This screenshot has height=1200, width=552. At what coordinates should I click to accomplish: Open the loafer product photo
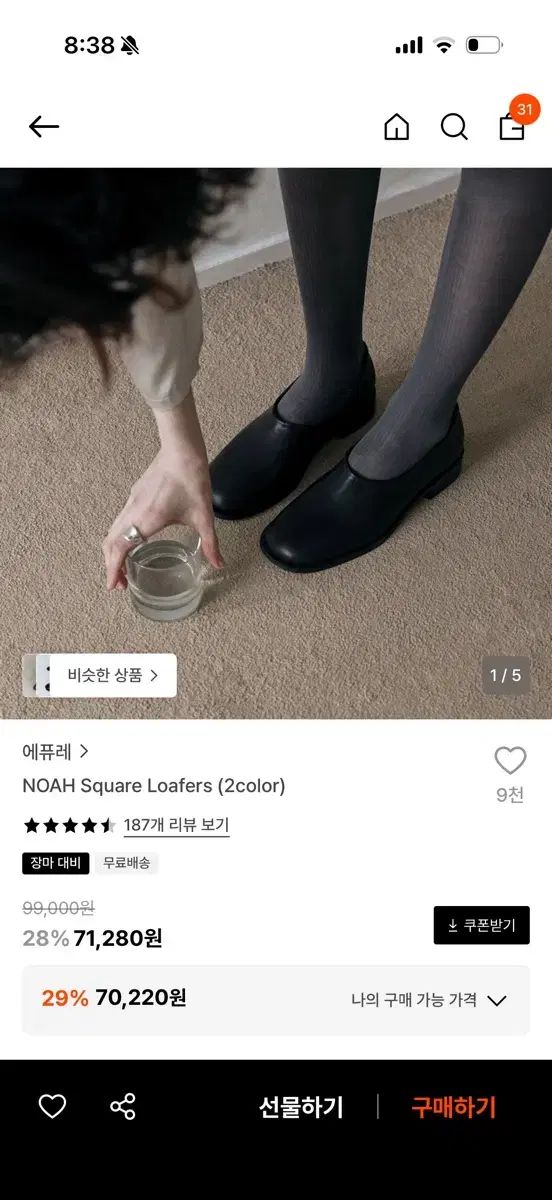tap(276, 443)
